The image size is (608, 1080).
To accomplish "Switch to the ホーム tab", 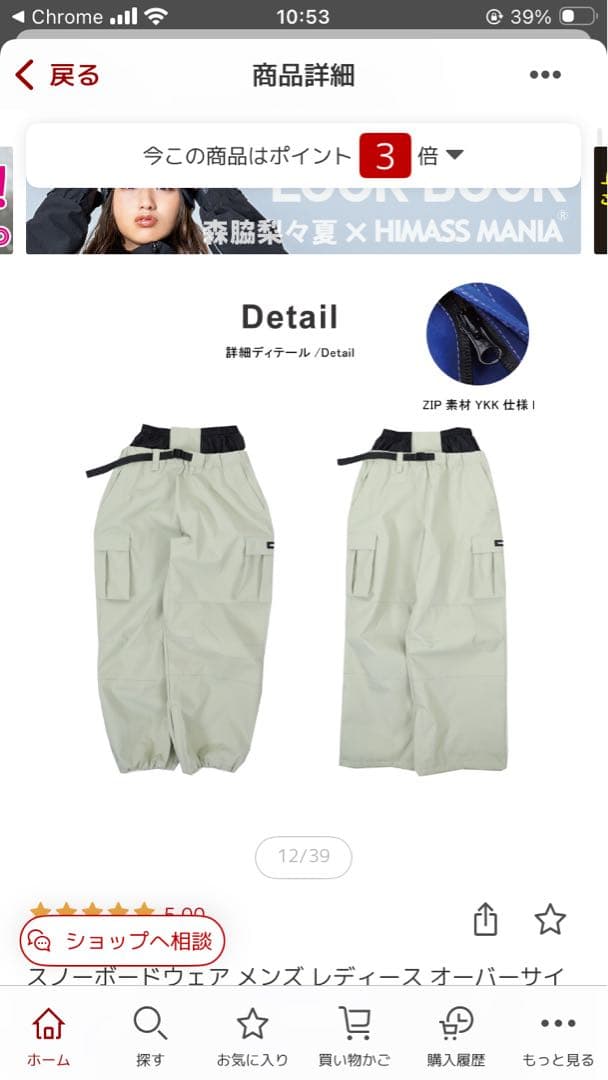I will [48, 1035].
